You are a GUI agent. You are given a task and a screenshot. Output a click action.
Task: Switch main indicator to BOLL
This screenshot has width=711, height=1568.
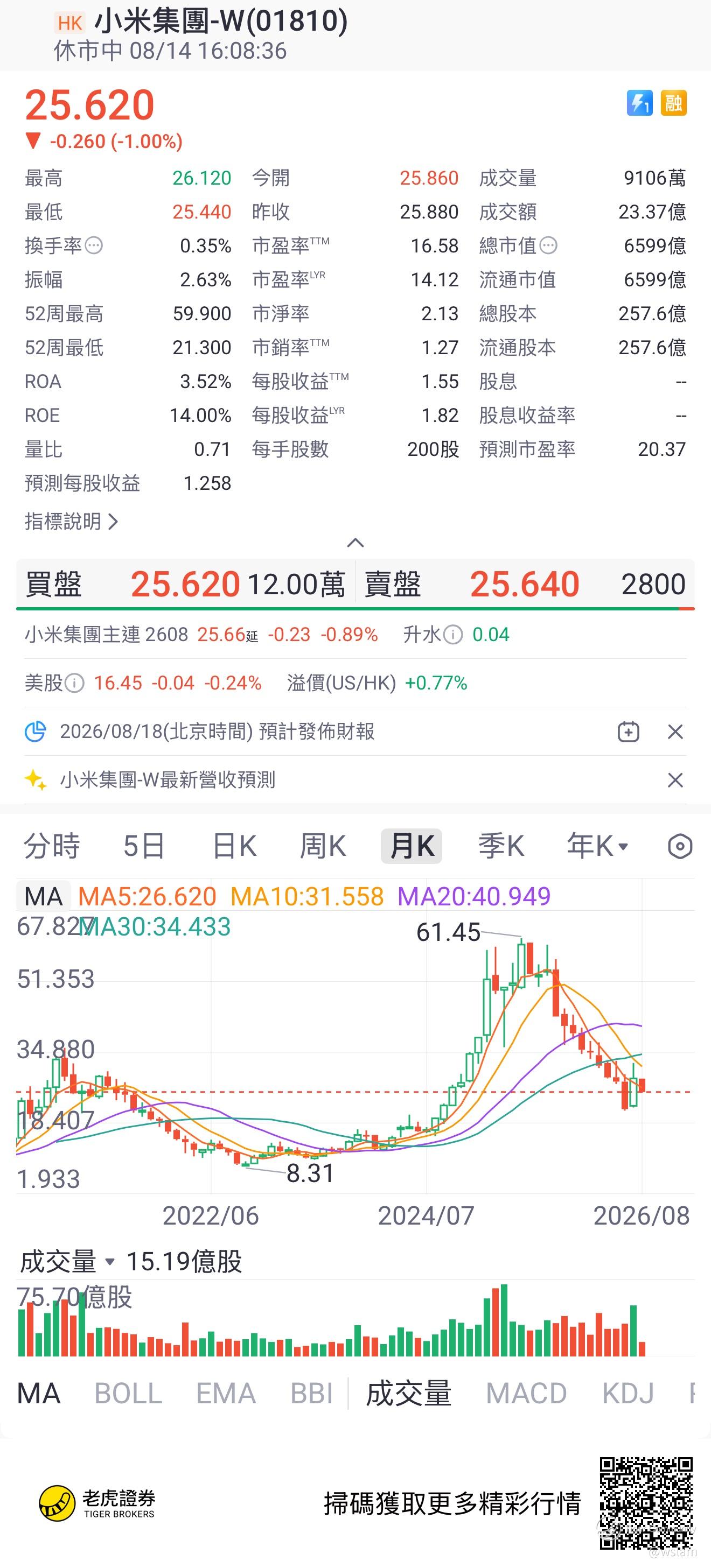coord(129,1393)
